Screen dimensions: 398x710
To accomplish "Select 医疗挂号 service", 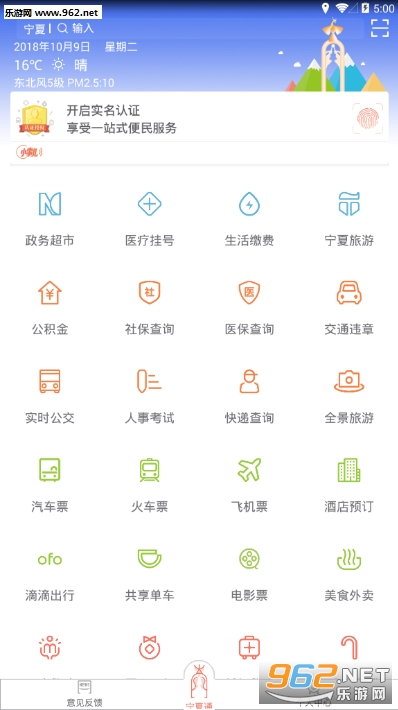I will 149,219.
